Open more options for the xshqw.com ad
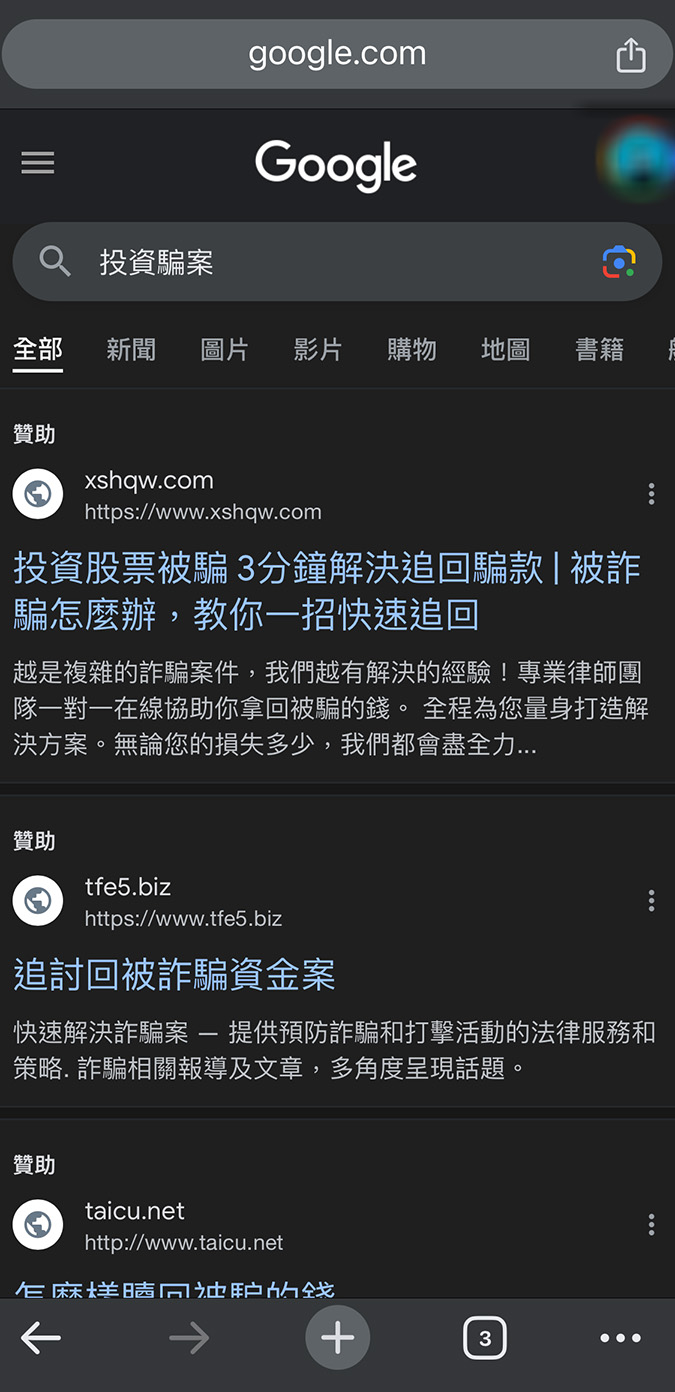Screen dimensions: 675x1392 click(651, 493)
